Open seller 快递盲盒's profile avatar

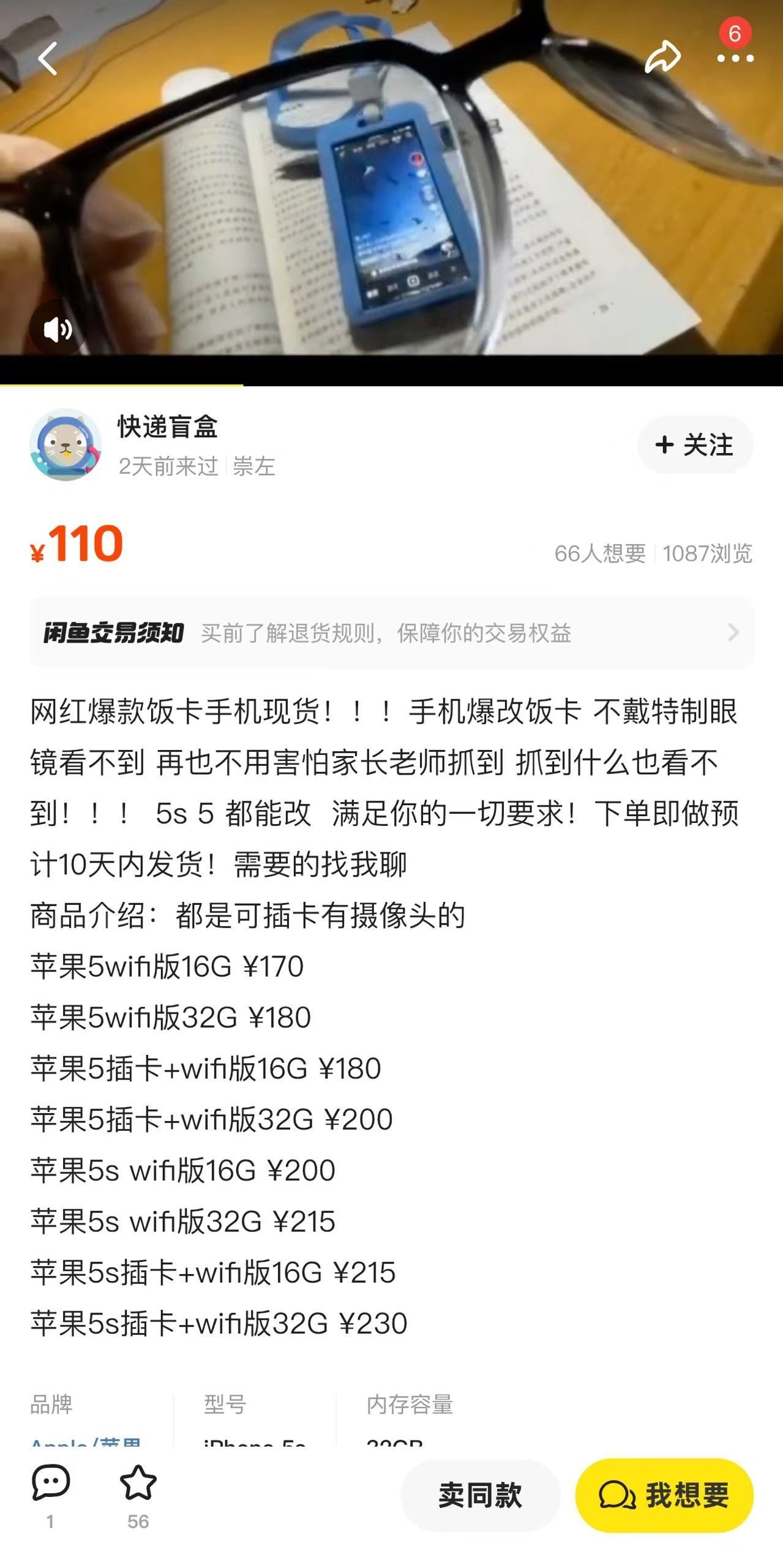66,445
